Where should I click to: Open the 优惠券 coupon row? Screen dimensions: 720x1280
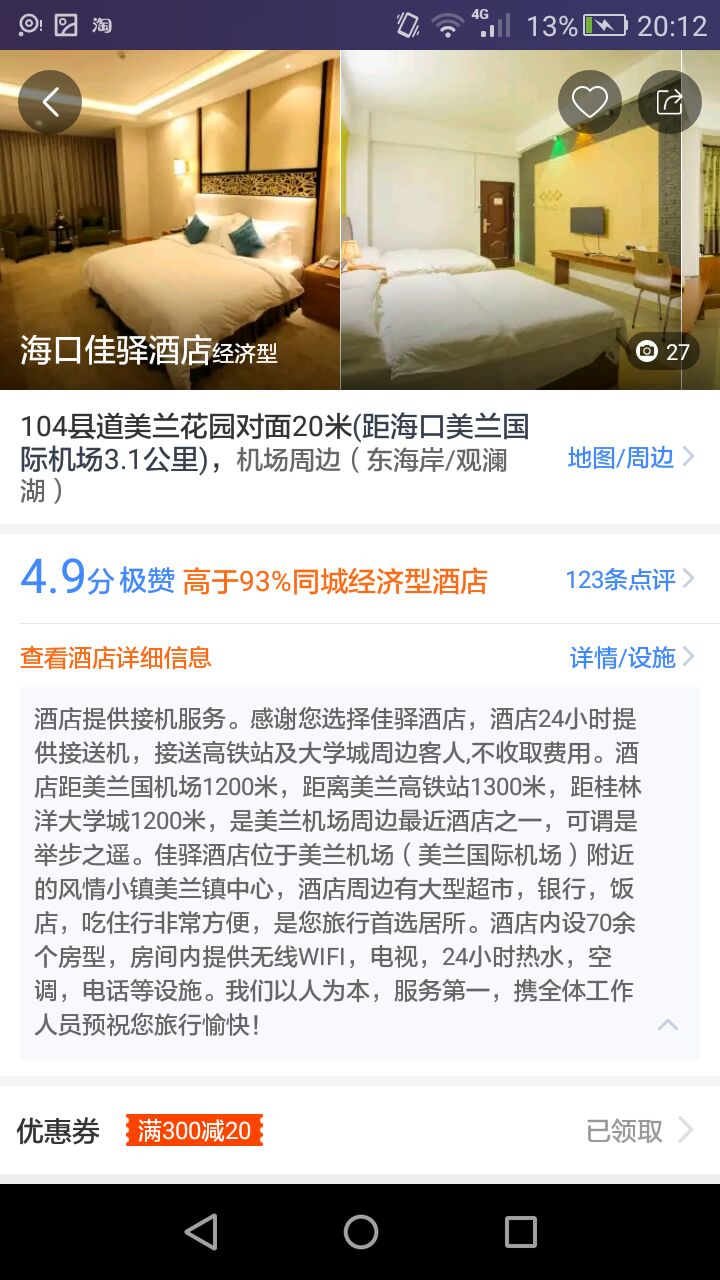[360, 1131]
